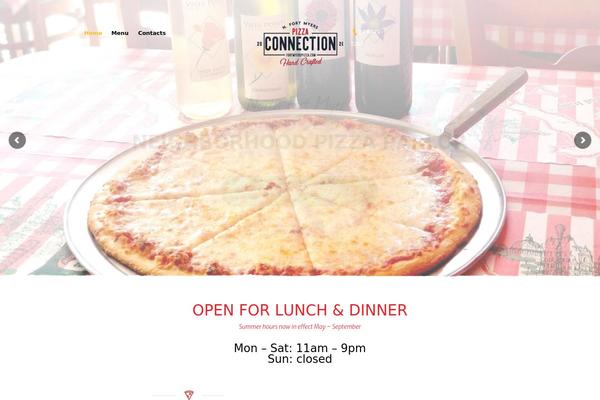Open the Home nav link

(93, 33)
